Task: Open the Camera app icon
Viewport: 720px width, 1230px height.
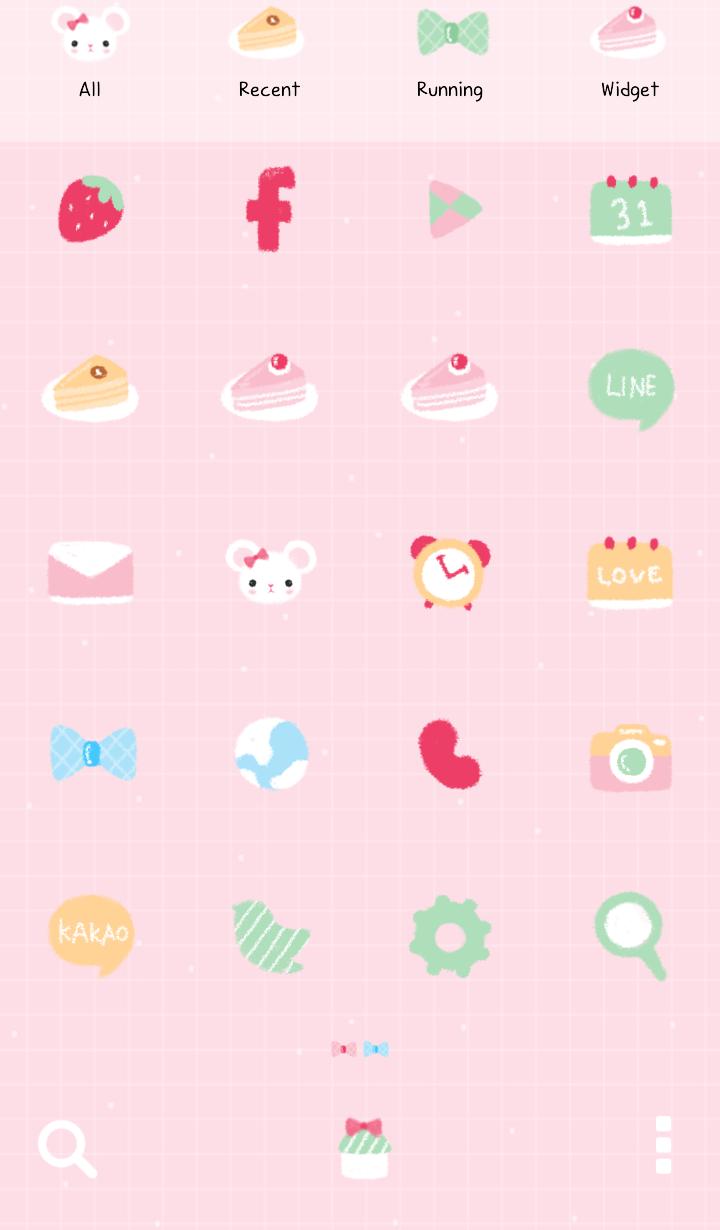Action: pyautogui.click(x=630, y=752)
